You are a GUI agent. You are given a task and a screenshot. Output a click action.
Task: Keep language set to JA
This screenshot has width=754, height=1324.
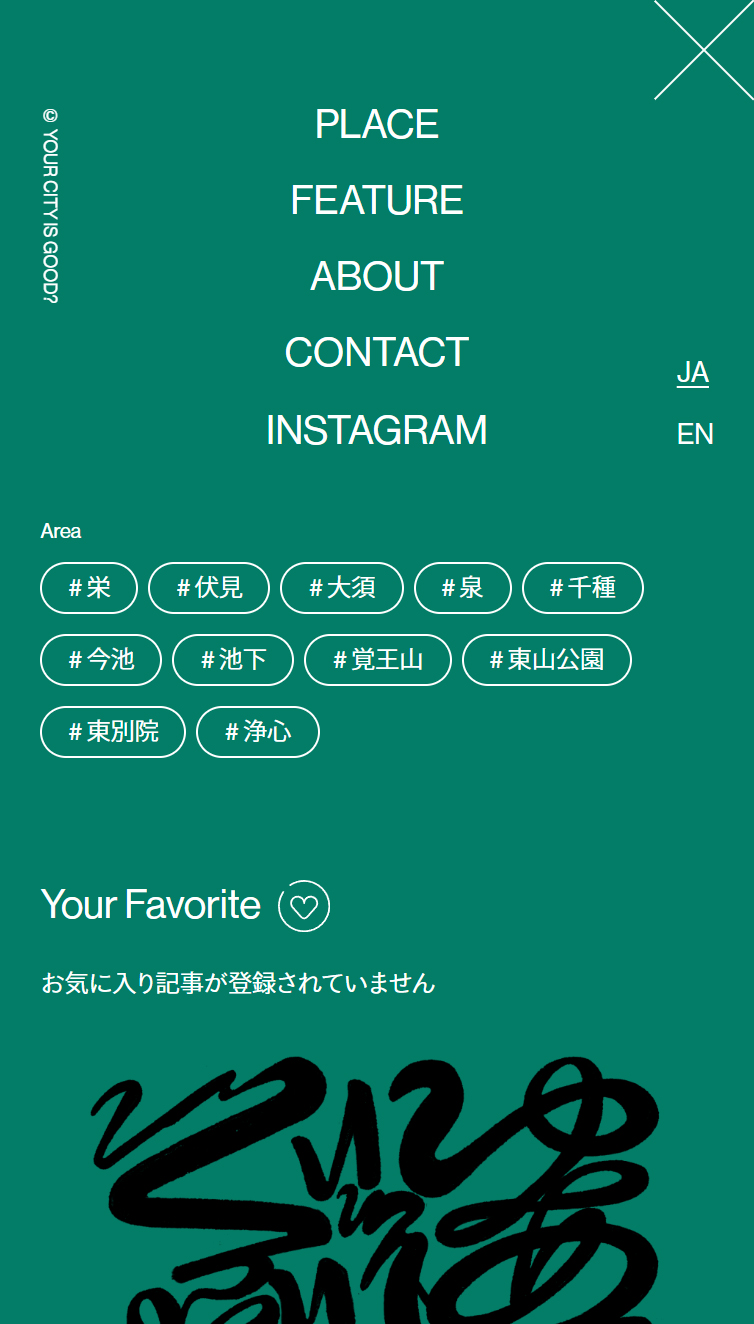click(x=692, y=371)
